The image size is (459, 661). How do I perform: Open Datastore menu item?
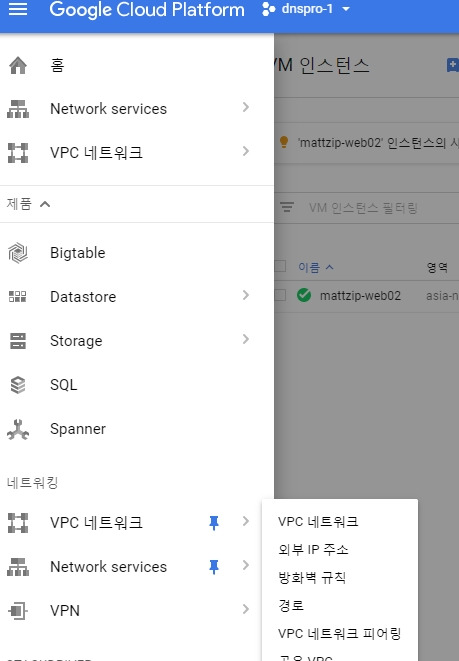[x=137, y=297]
